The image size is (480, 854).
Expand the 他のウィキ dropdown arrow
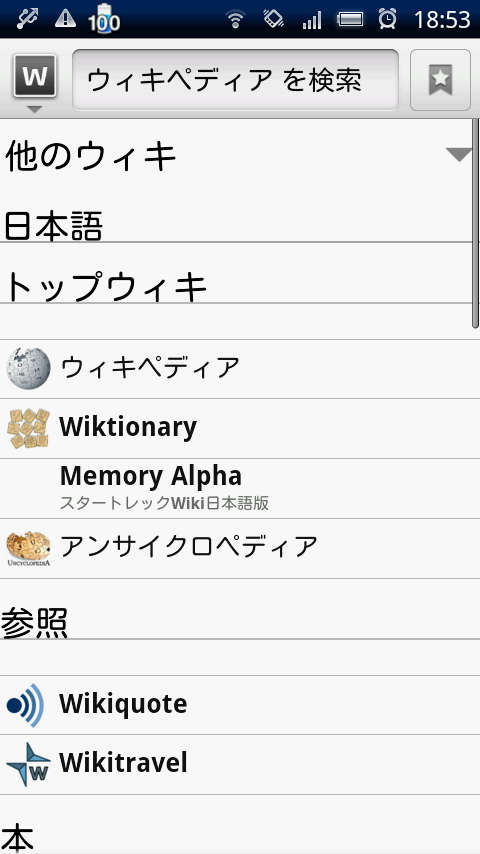[x=459, y=155]
